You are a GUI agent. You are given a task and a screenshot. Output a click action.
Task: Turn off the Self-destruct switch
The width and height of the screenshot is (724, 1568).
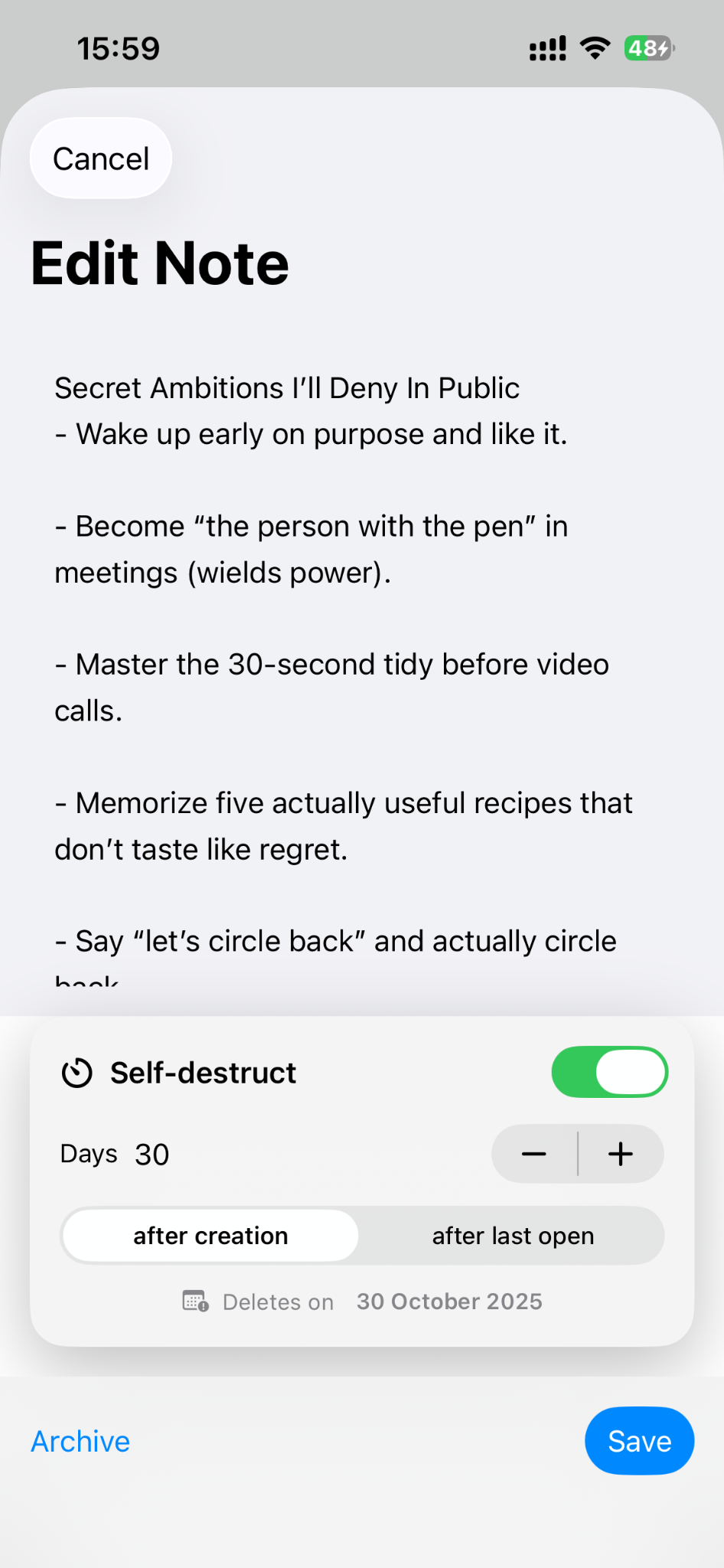[609, 1072]
